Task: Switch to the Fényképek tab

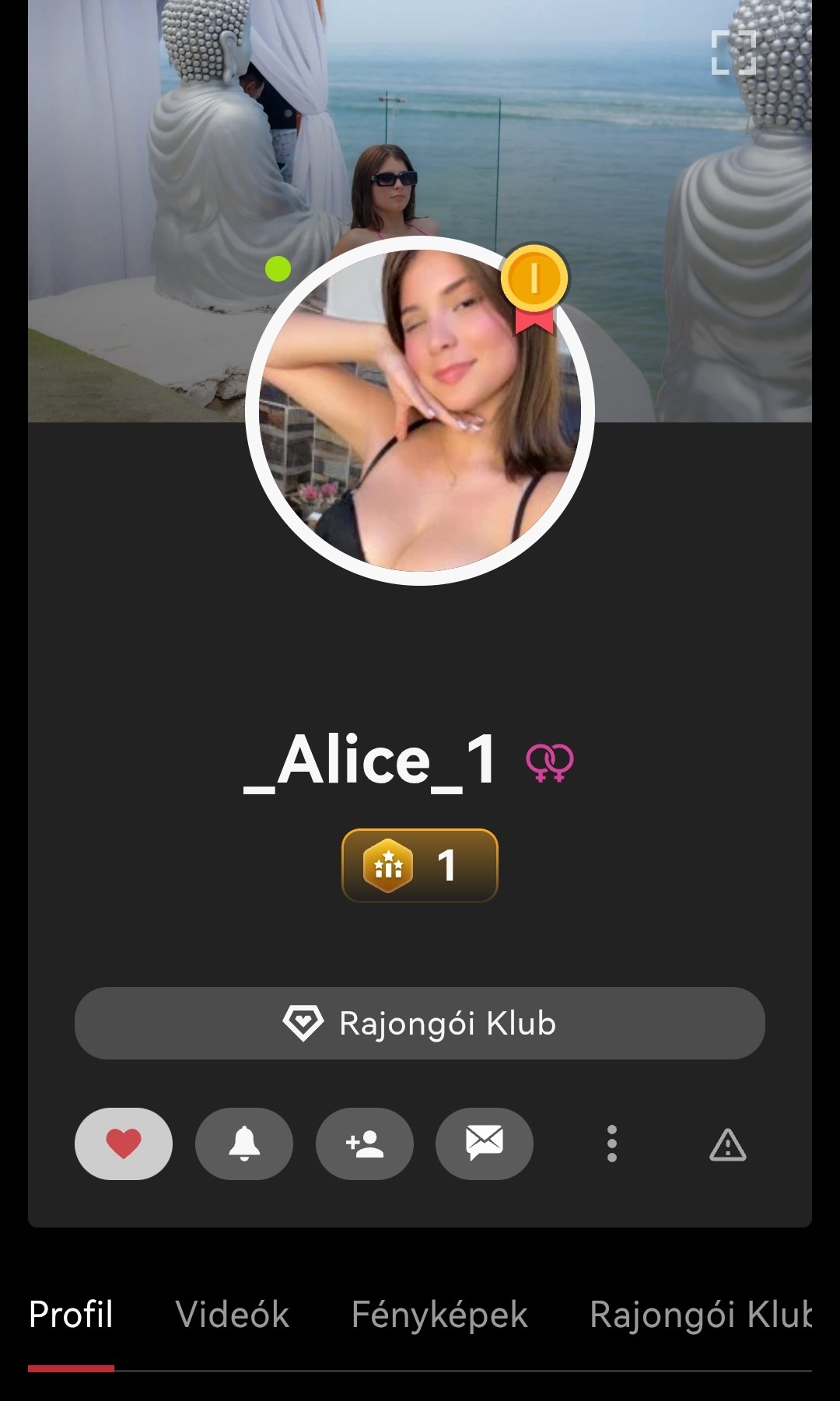Action: (x=439, y=1315)
